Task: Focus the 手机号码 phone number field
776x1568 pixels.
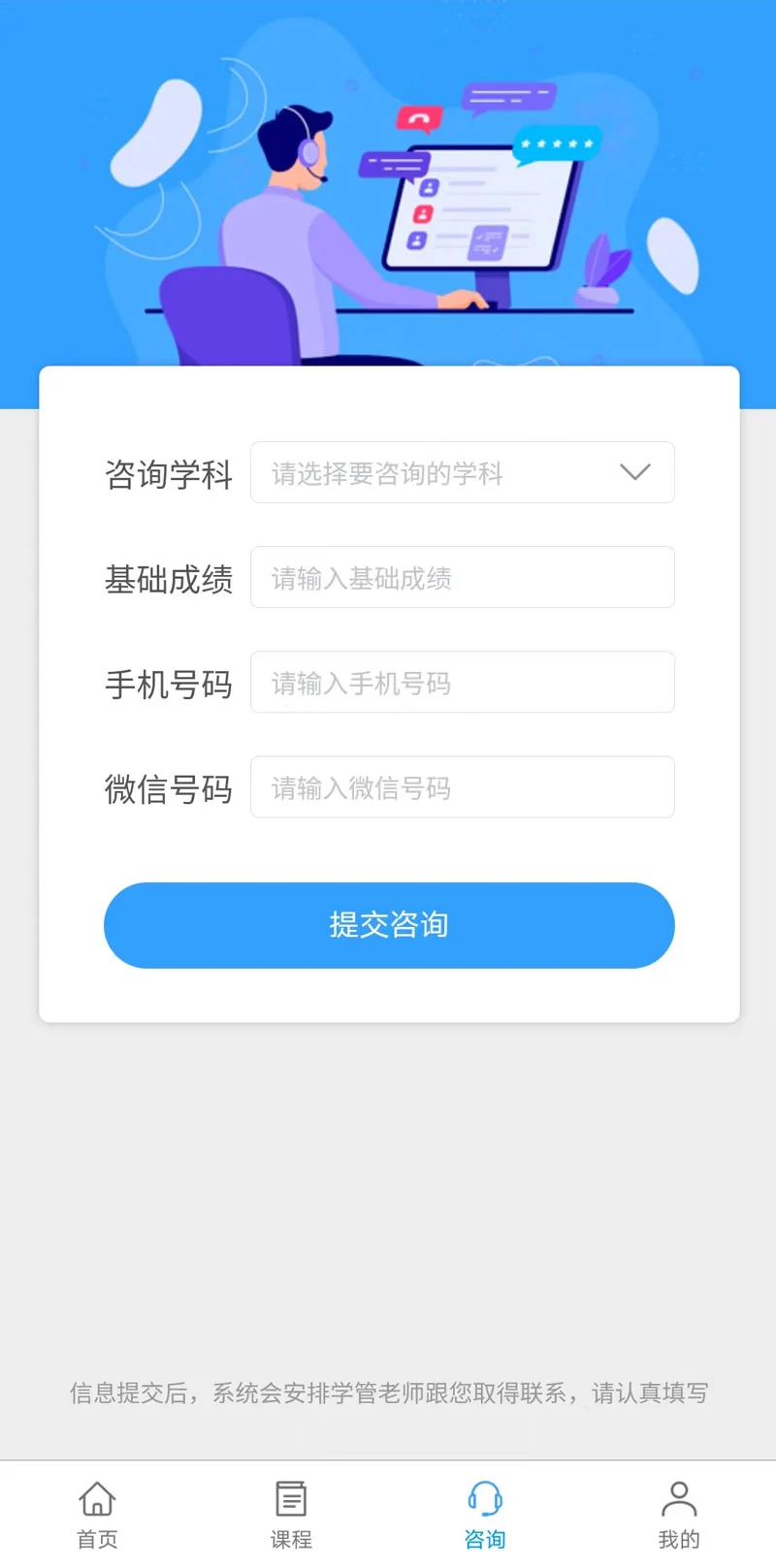Action: (462, 682)
